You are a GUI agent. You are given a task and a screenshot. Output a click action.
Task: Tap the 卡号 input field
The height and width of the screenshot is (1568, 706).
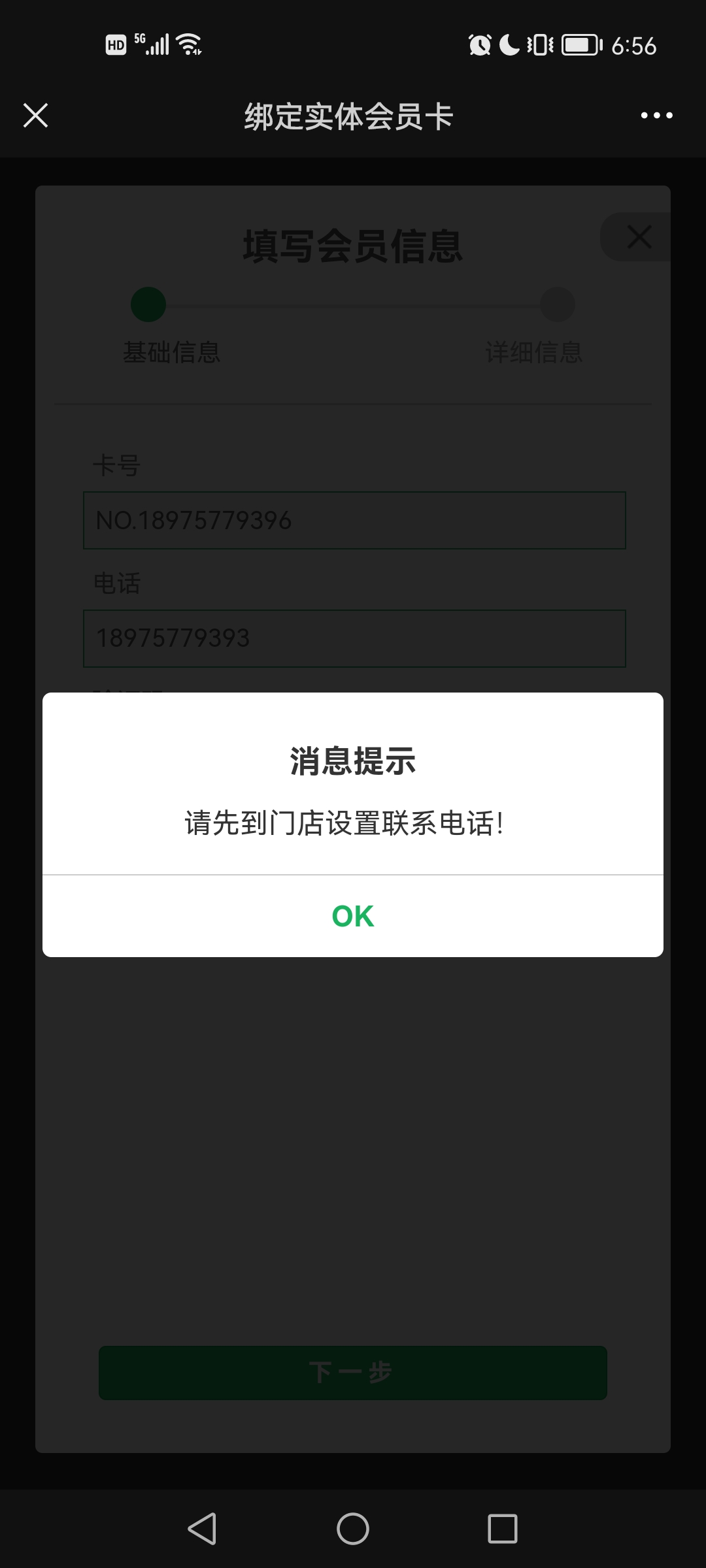coord(354,520)
